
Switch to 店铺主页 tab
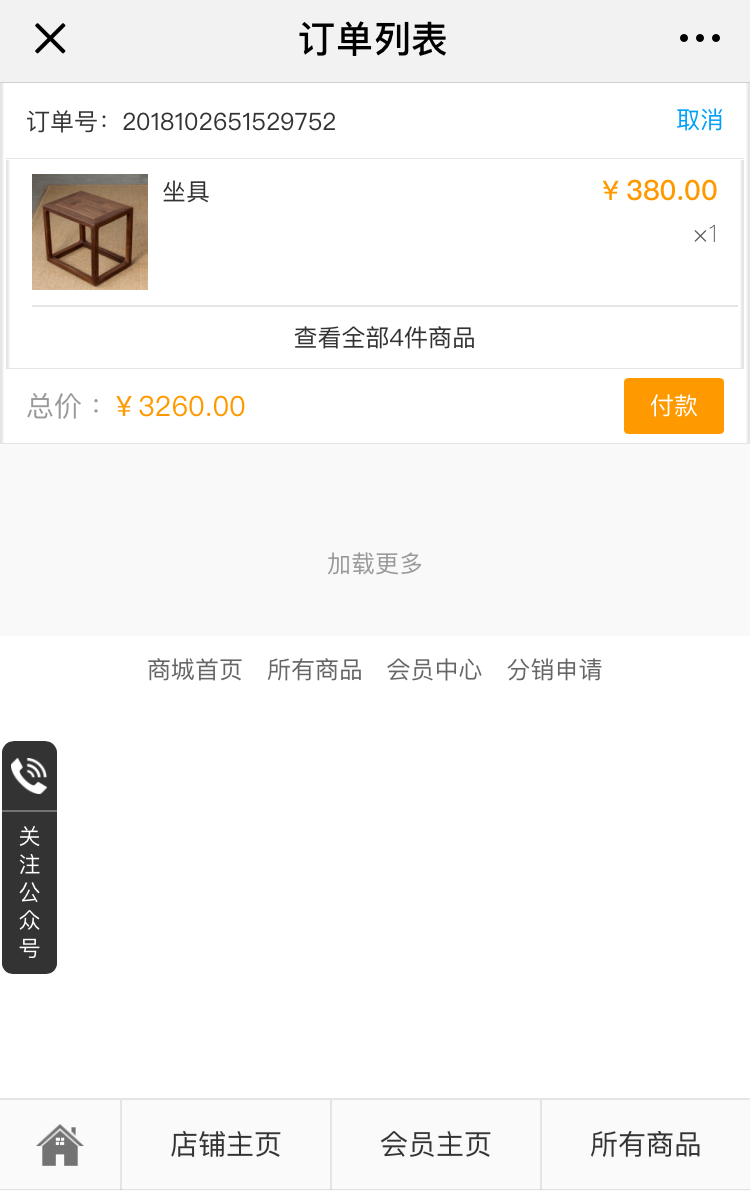(x=226, y=1145)
